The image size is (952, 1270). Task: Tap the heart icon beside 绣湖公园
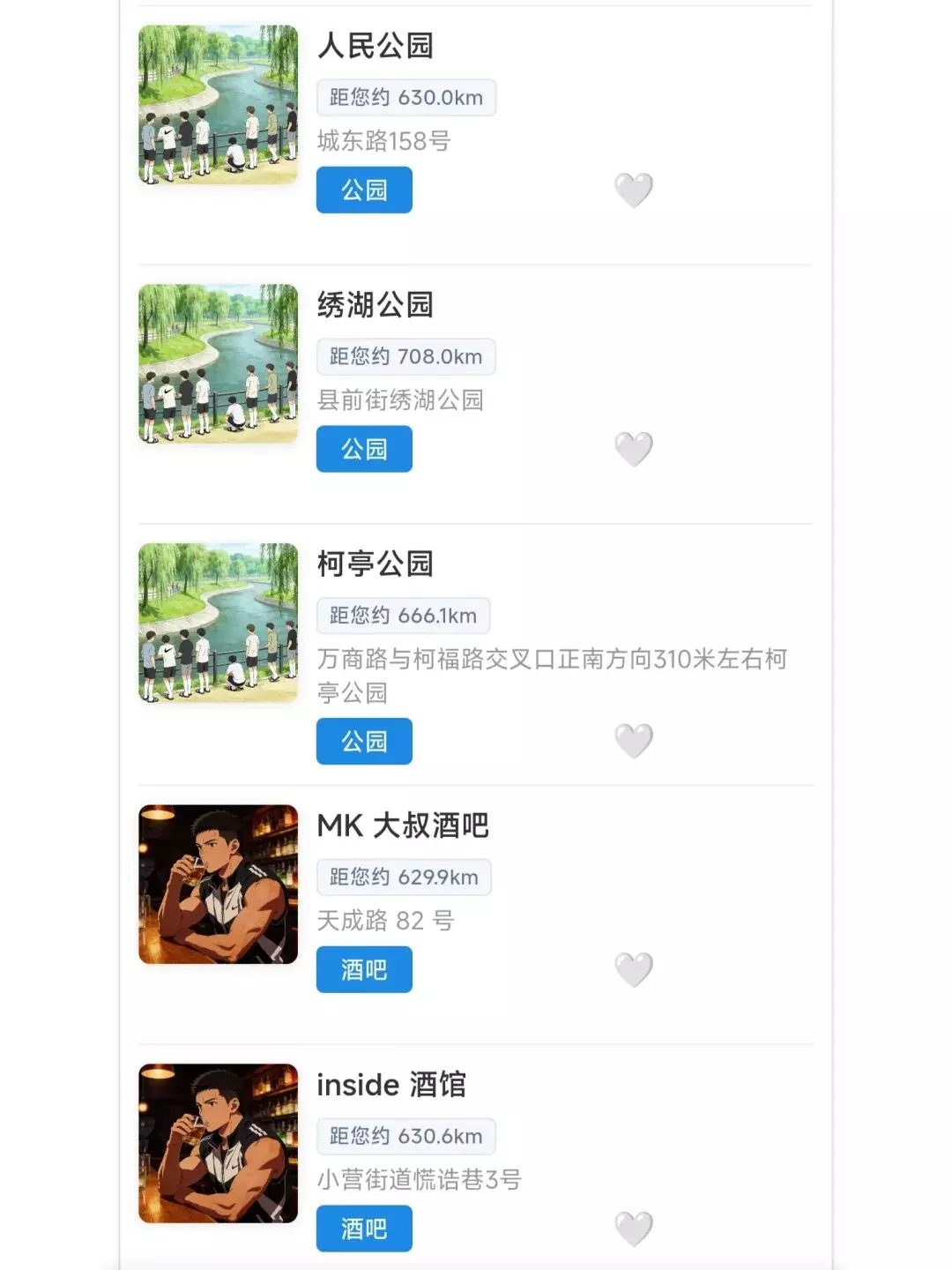[633, 448]
